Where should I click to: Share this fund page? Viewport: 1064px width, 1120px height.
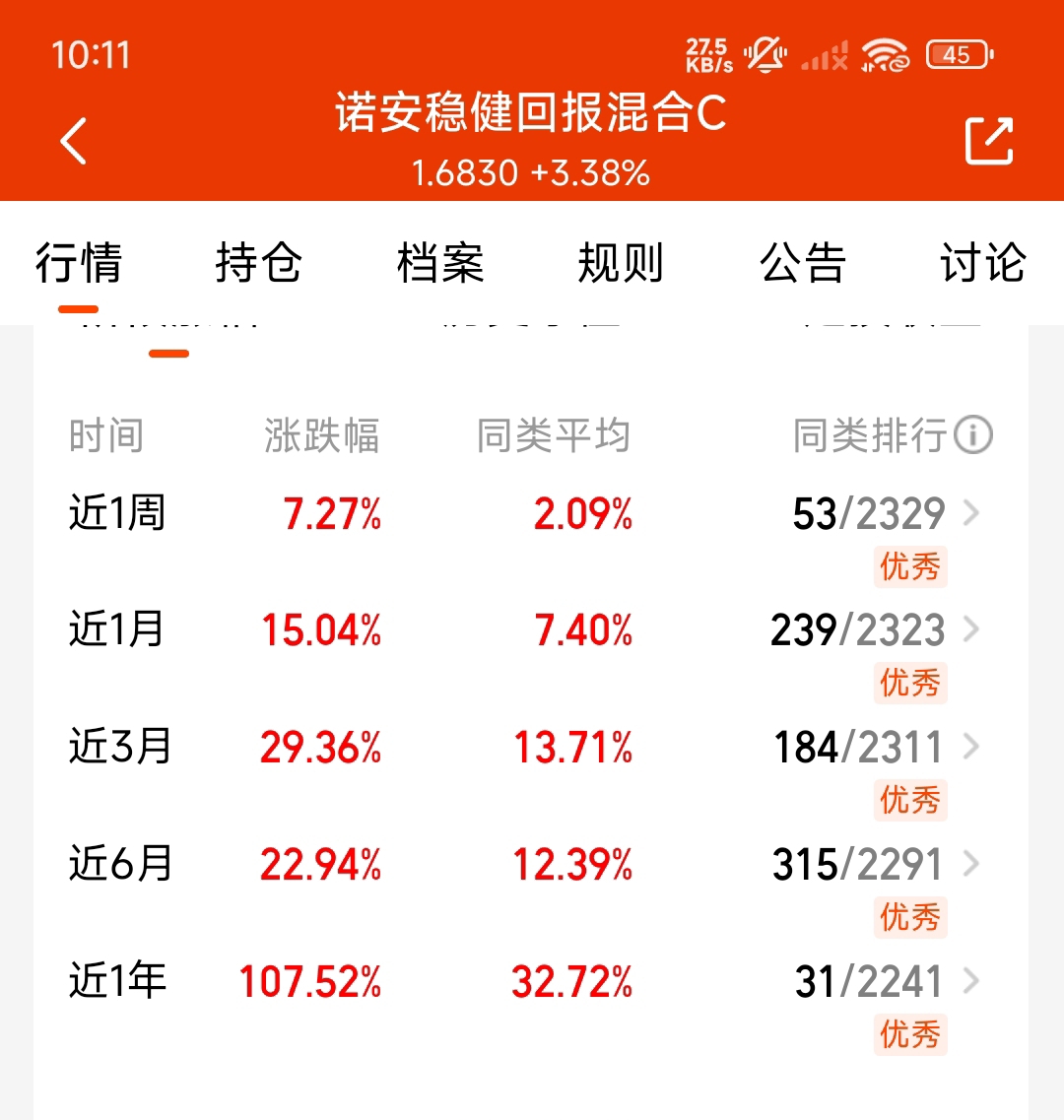(989, 141)
